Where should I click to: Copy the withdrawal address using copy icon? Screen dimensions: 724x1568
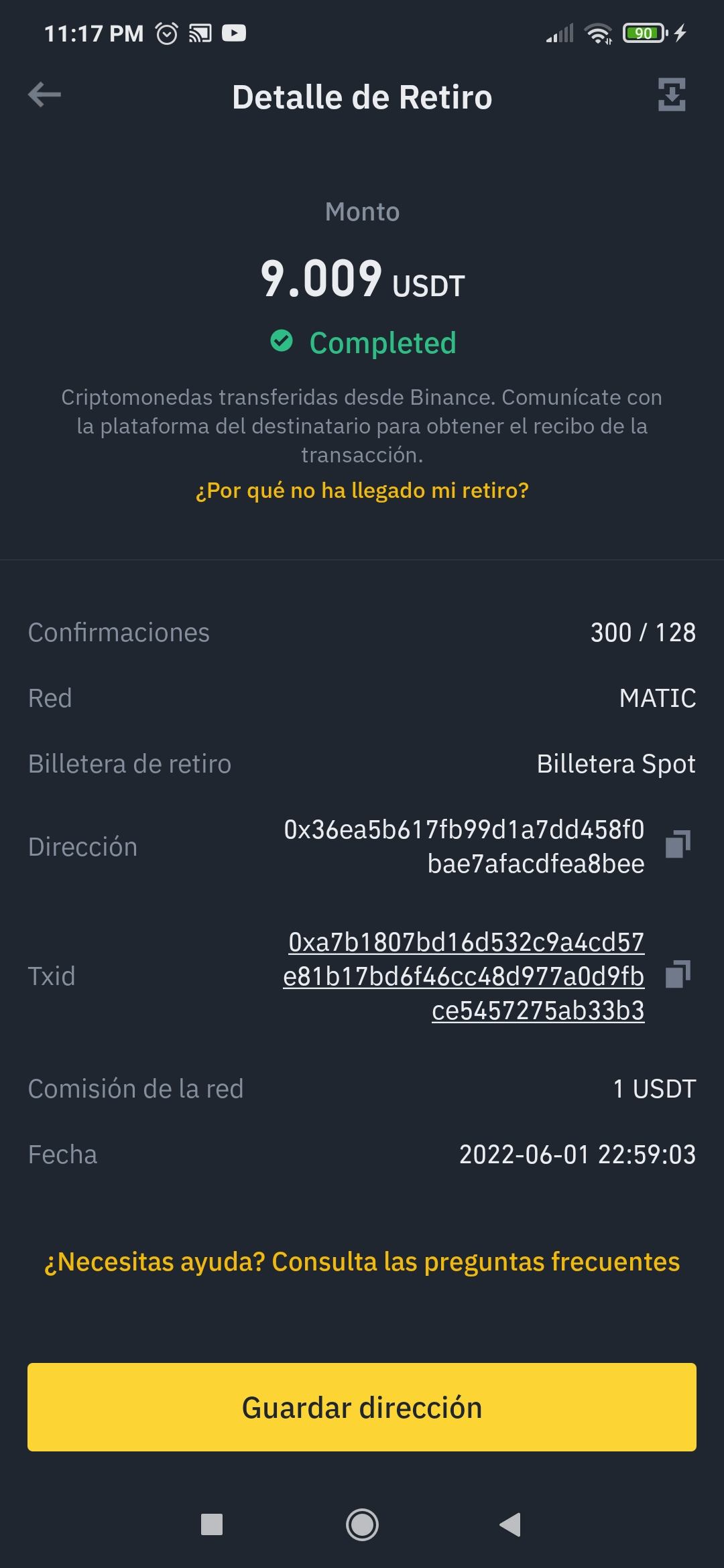[677, 846]
